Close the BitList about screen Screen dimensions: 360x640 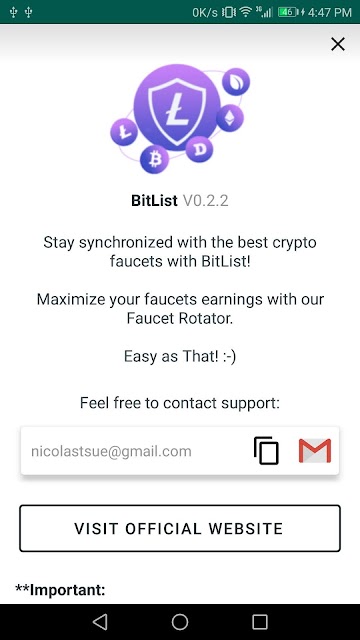(338, 44)
